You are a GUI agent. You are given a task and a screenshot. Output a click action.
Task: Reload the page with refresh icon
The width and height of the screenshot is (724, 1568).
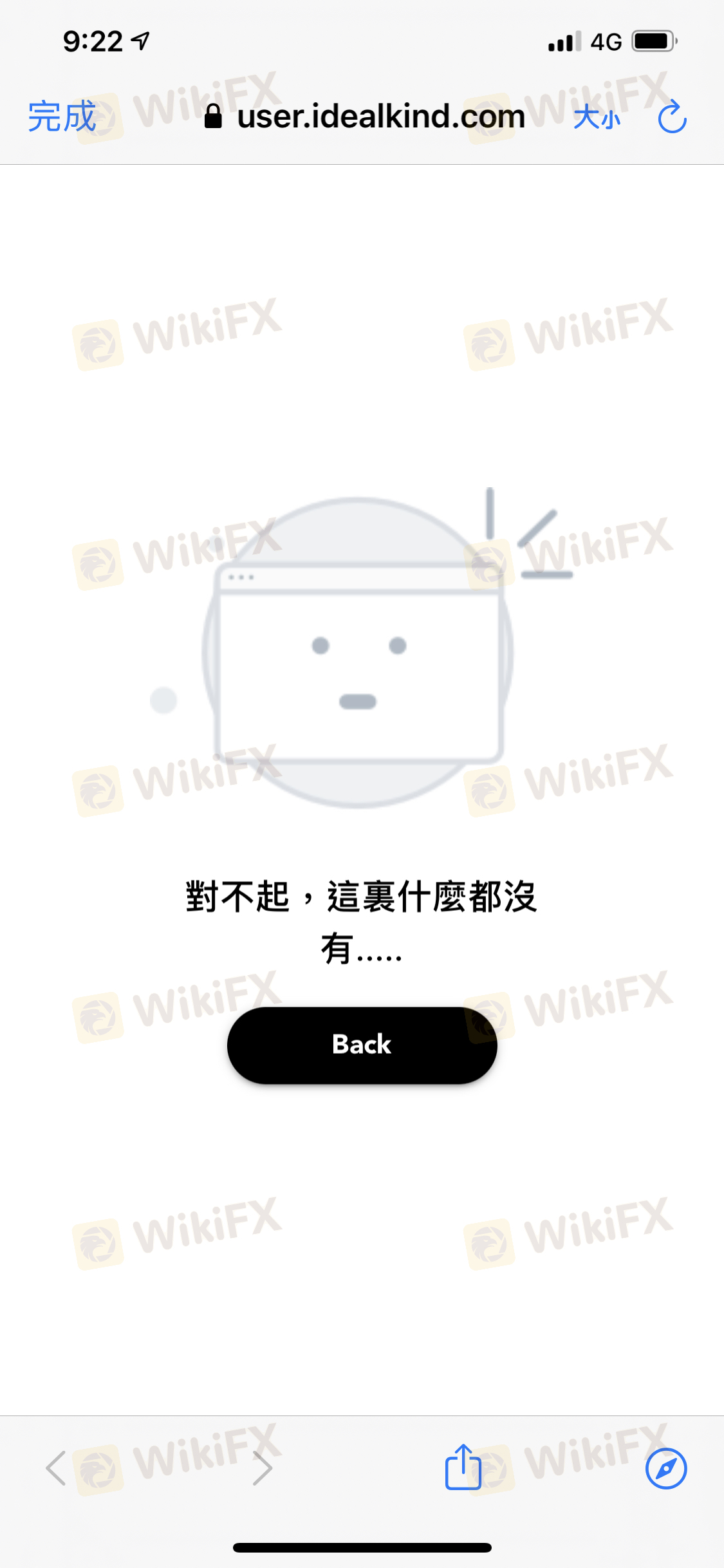(x=672, y=117)
